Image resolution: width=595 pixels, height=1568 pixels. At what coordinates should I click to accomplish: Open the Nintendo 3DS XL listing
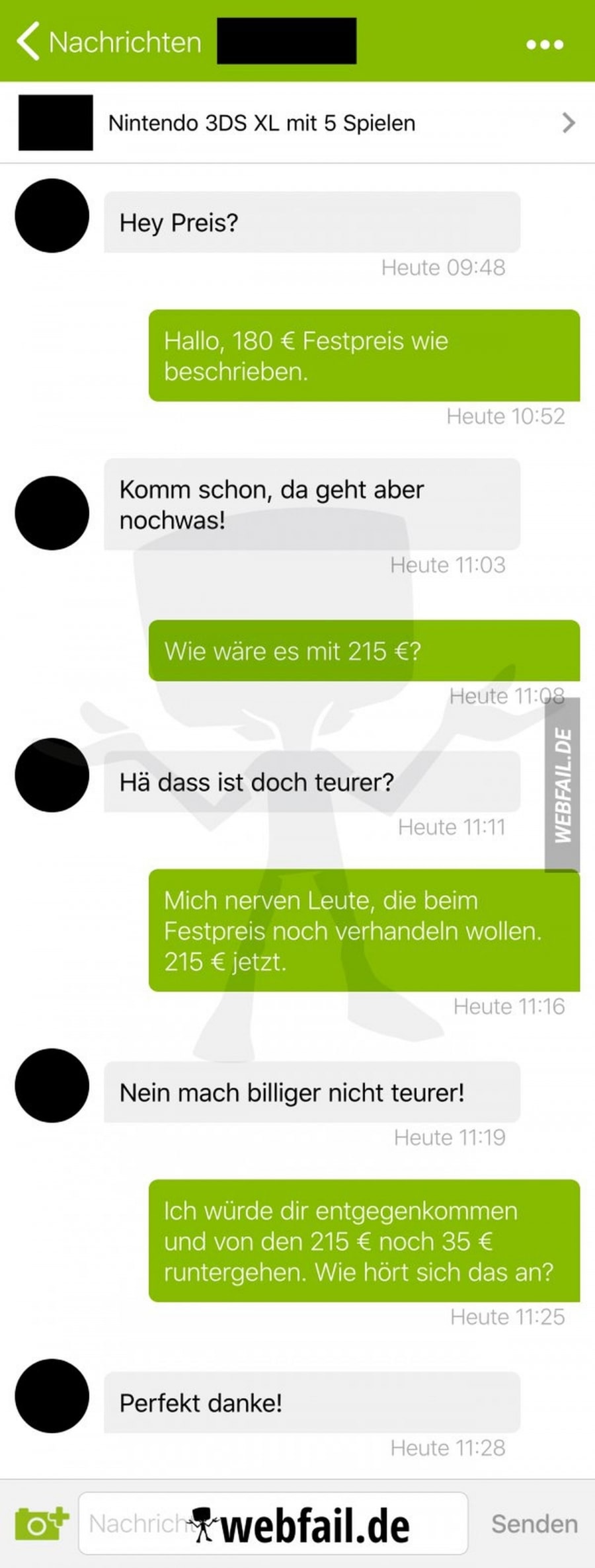point(297,123)
